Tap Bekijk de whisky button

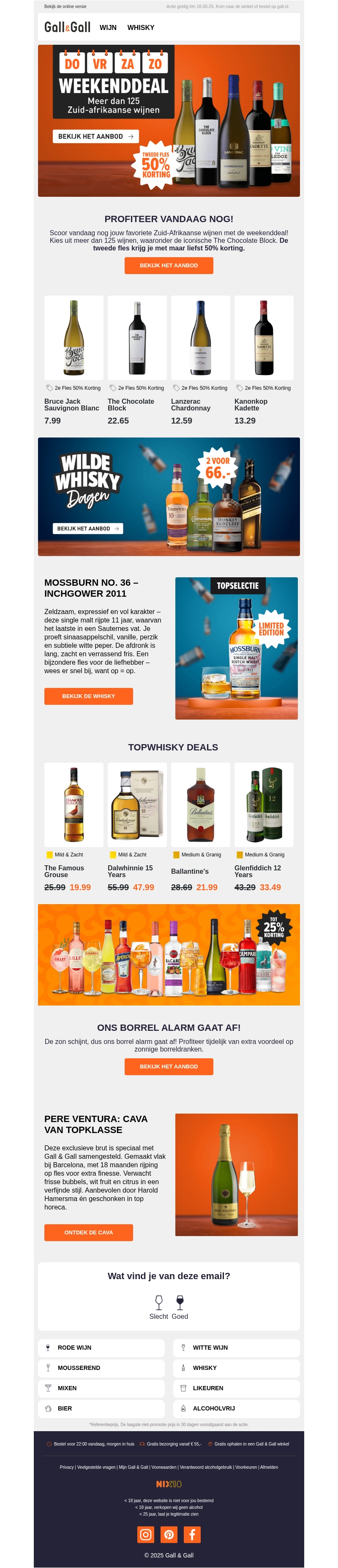pyautogui.click(x=88, y=696)
